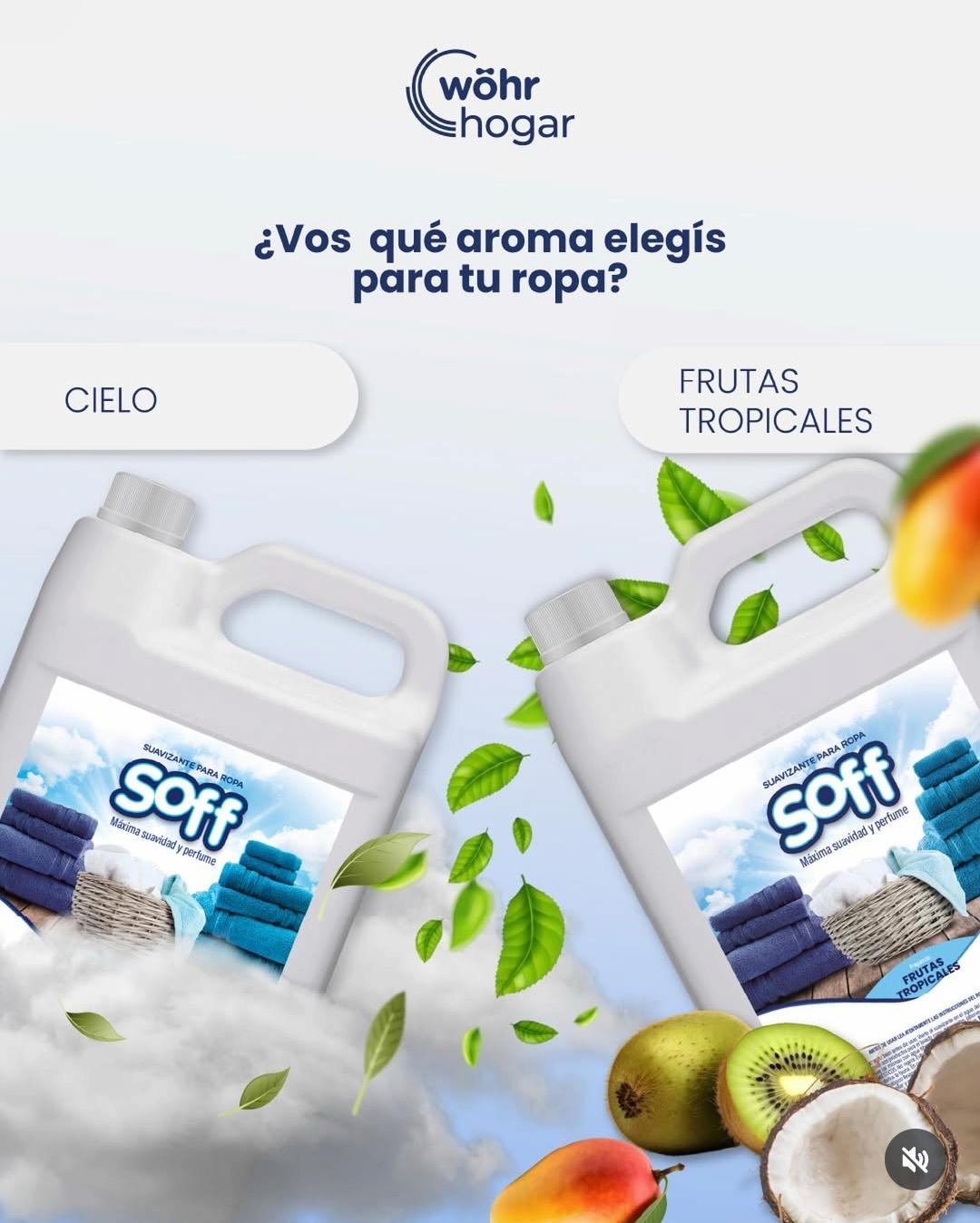Unmute the video sound
The width and height of the screenshot is (980, 1223).
(x=915, y=1159)
